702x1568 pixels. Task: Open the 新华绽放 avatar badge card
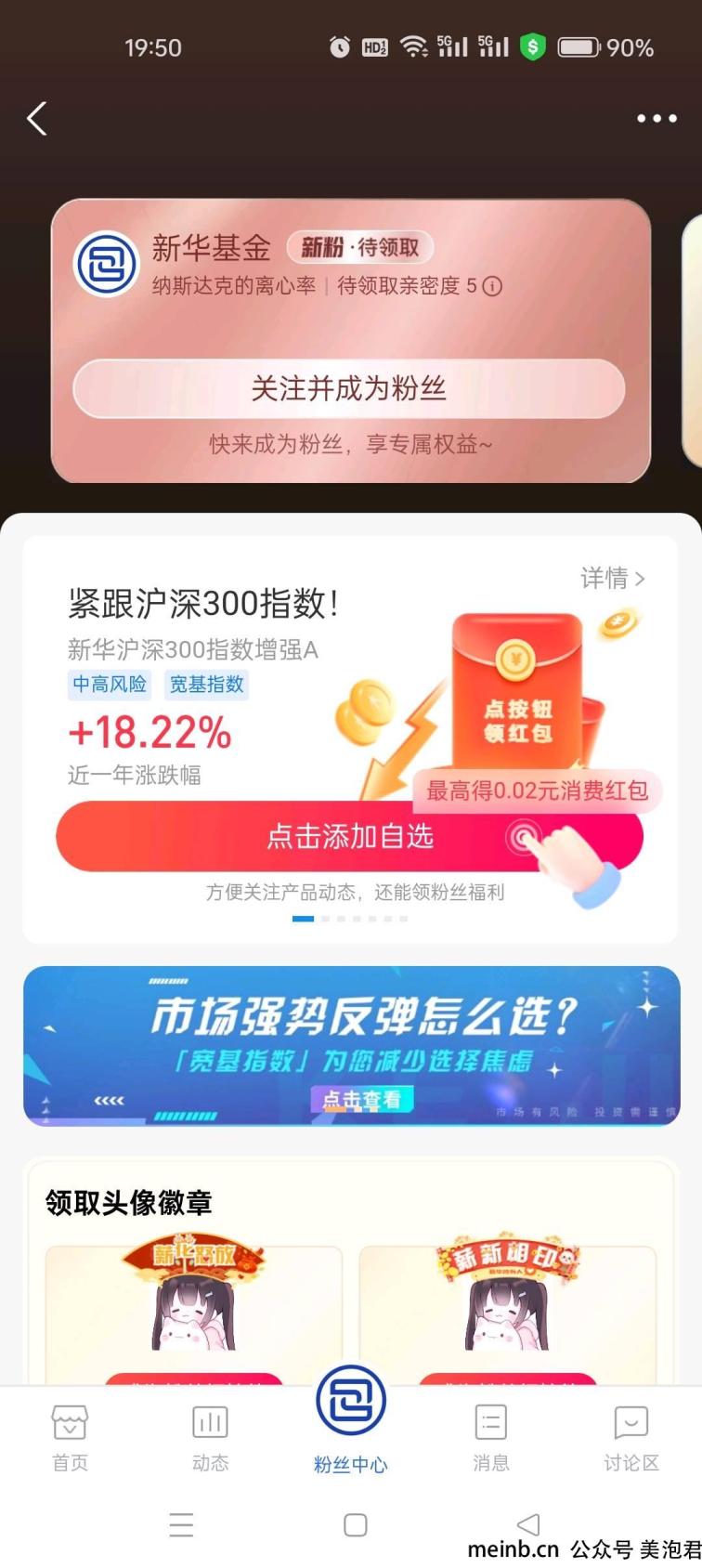[194, 1311]
